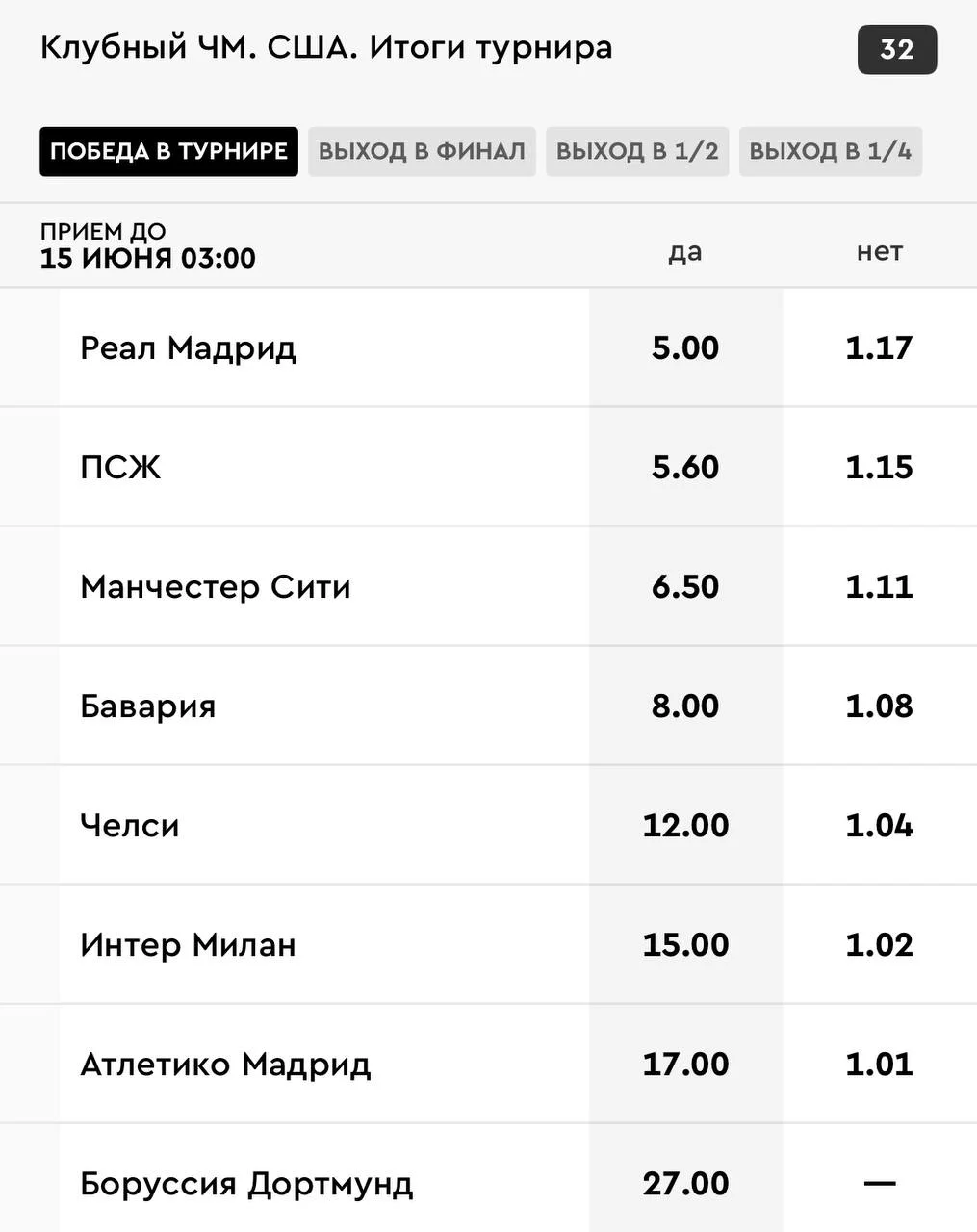Bet 'да' on Боруссия Дортмунд at 27.00
The image size is (977, 1232).
click(685, 1183)
